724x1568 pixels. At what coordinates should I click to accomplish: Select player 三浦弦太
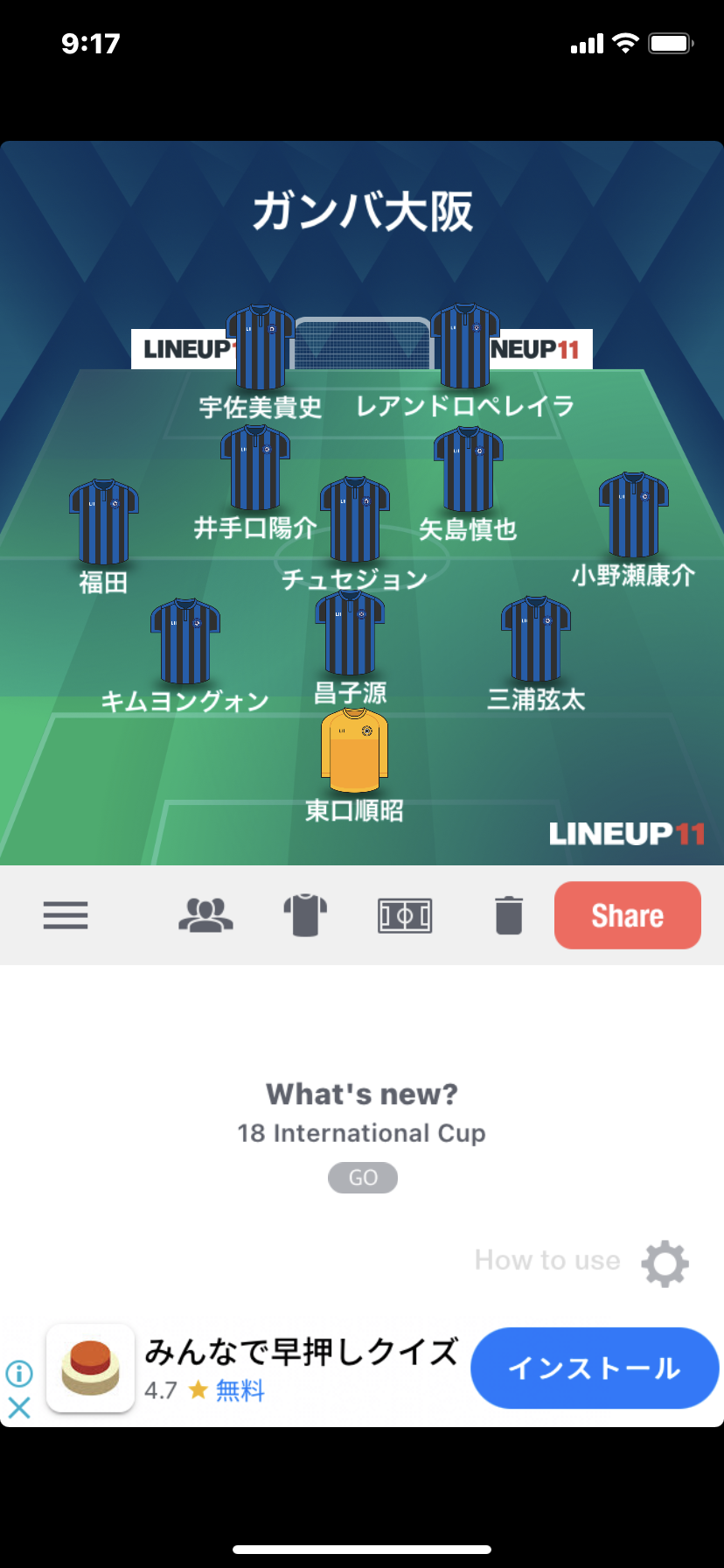pos(535,640)
